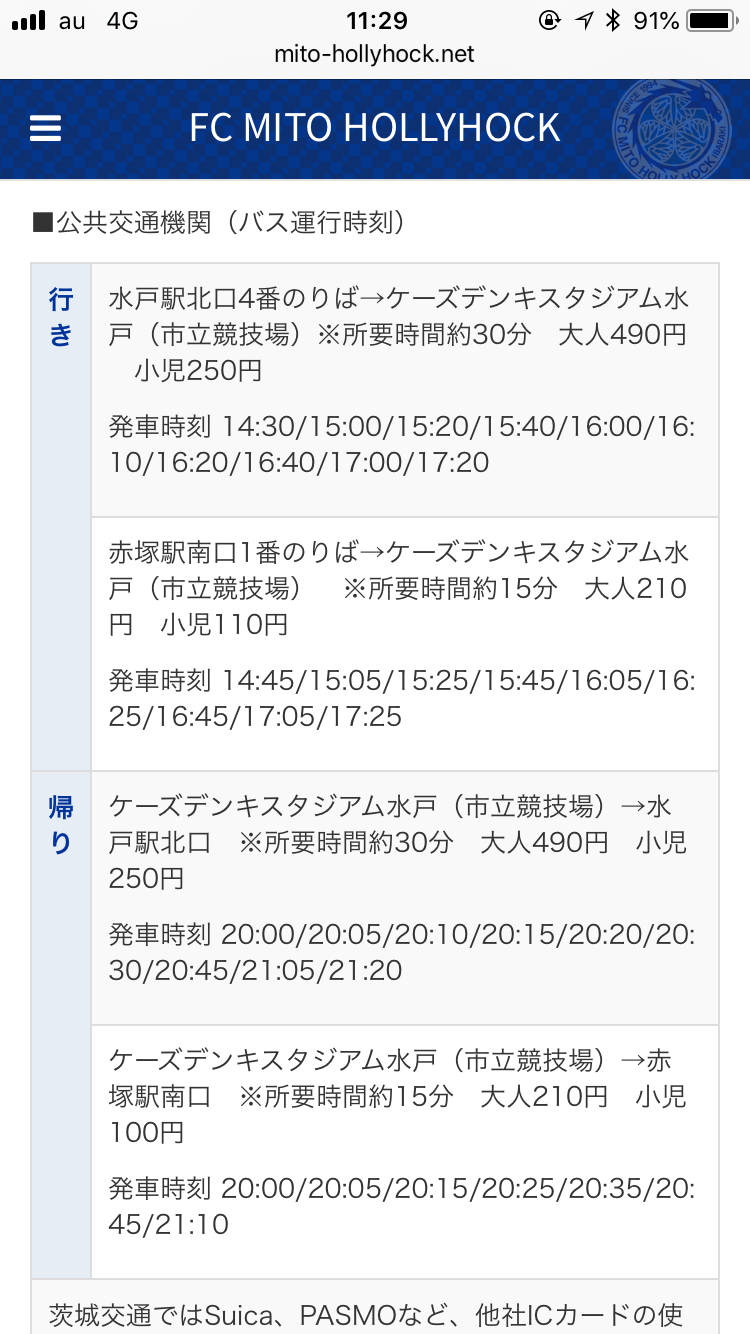Open the hamburger navigation menu

click(x=46, y=128)
